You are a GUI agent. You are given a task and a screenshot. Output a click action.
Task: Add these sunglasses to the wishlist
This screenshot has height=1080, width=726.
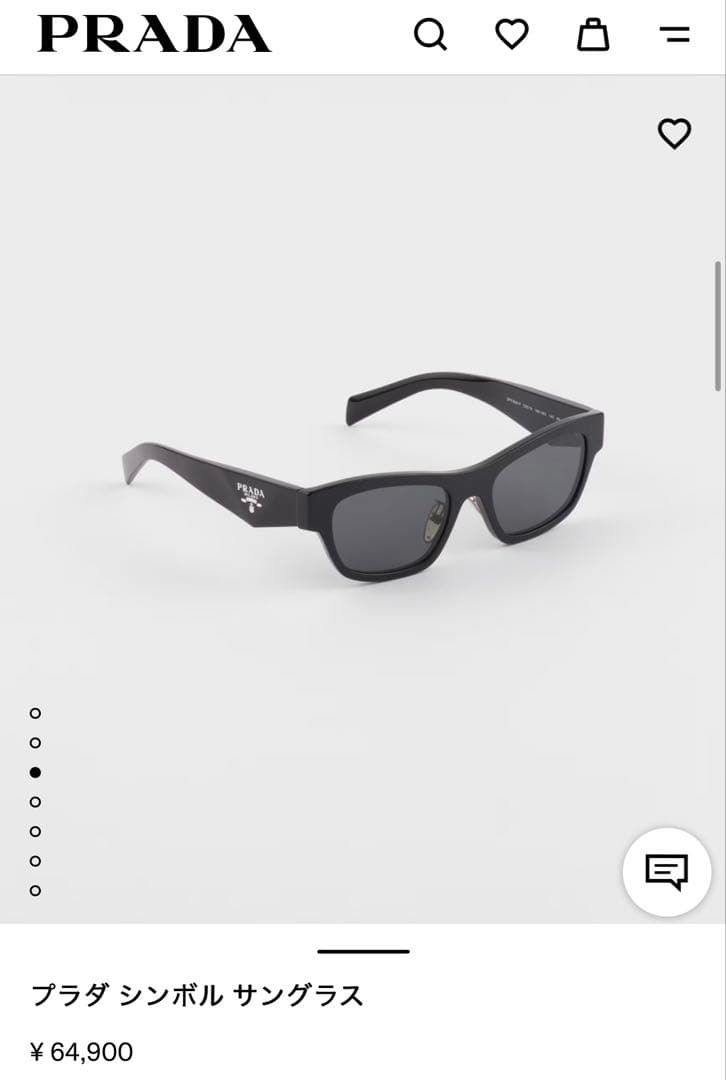674,133
